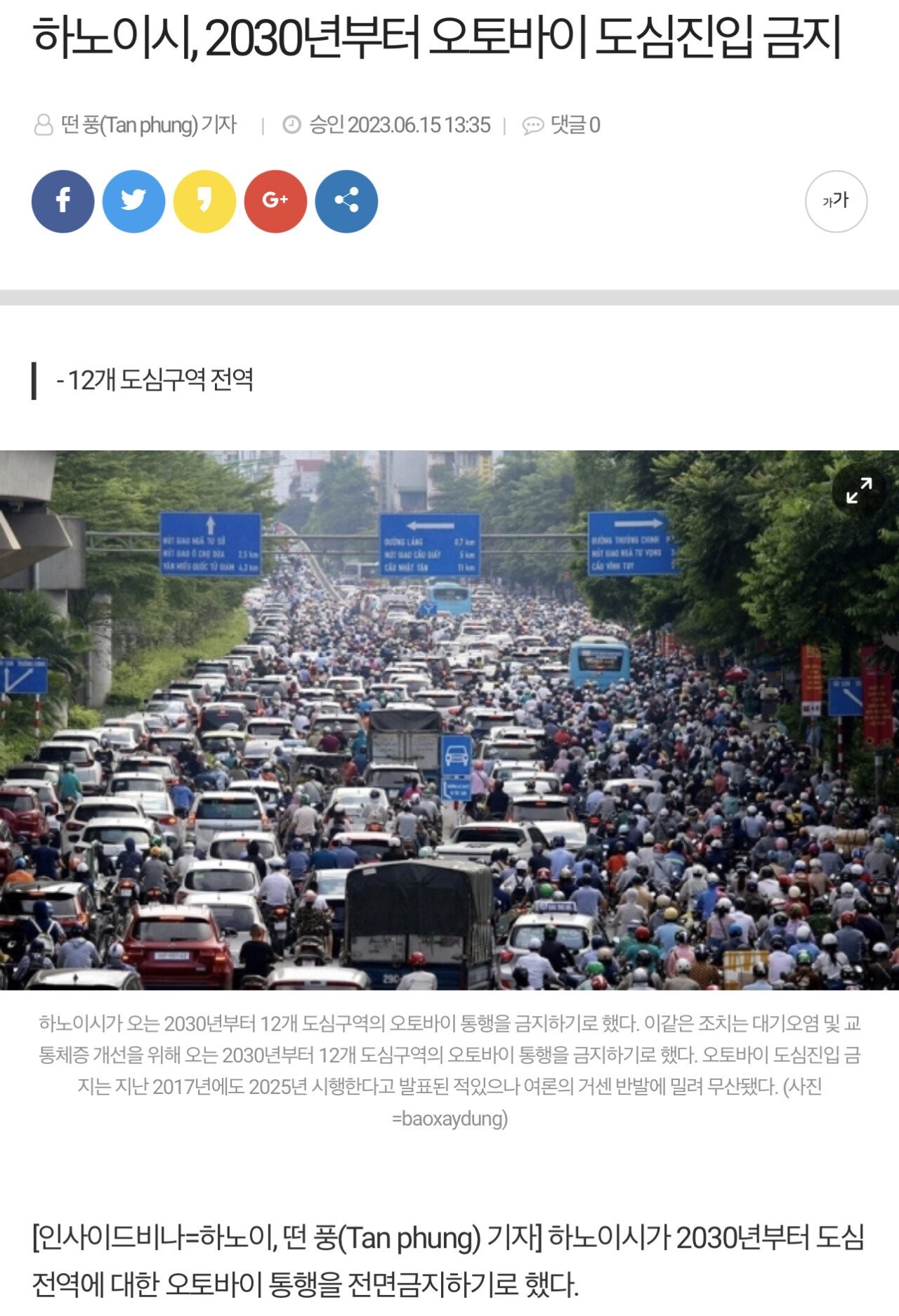Expand the traffic photo to fullscreen
Viewport: 899px width, 1316px height.
(858, 490)
